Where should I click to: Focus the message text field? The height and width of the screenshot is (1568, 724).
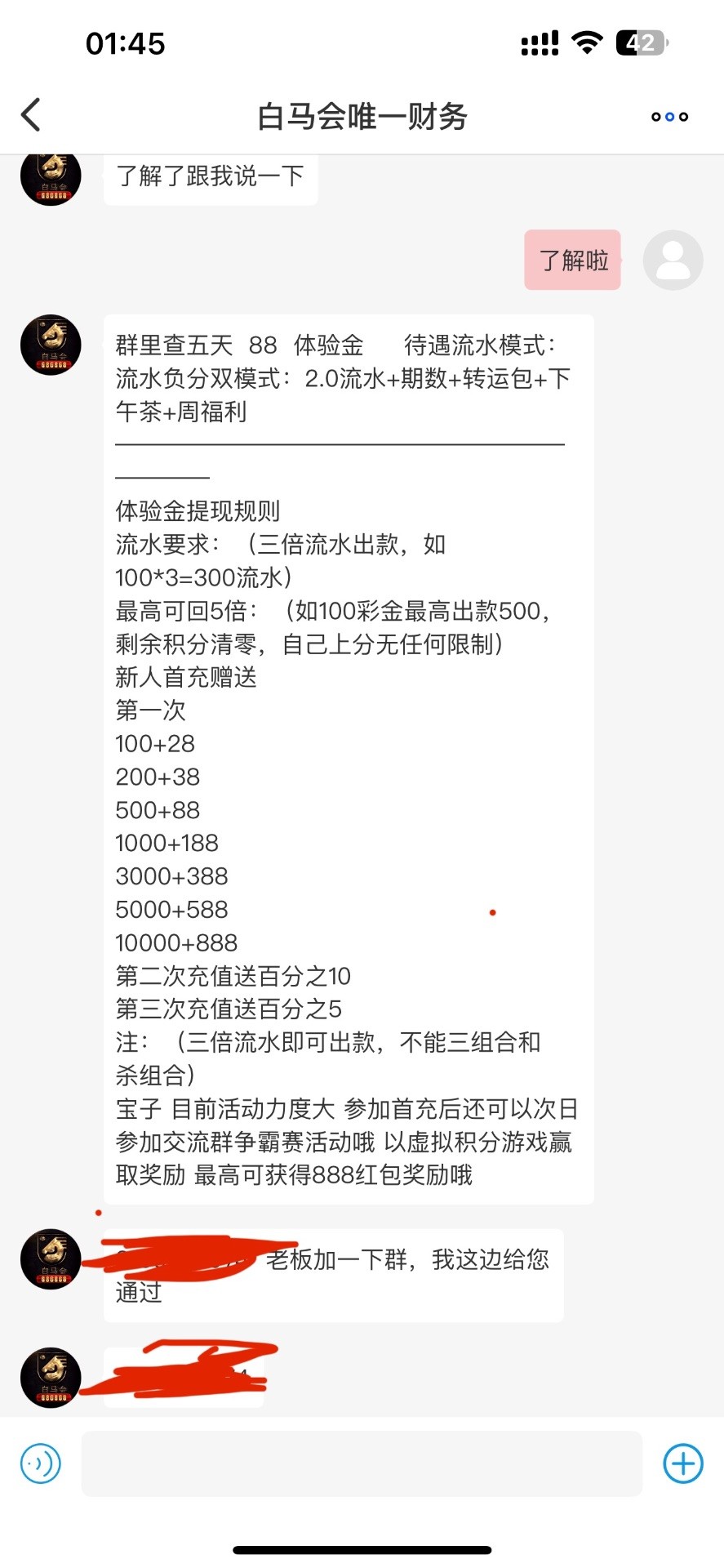pyautogui.click(x=362, y=1463)
